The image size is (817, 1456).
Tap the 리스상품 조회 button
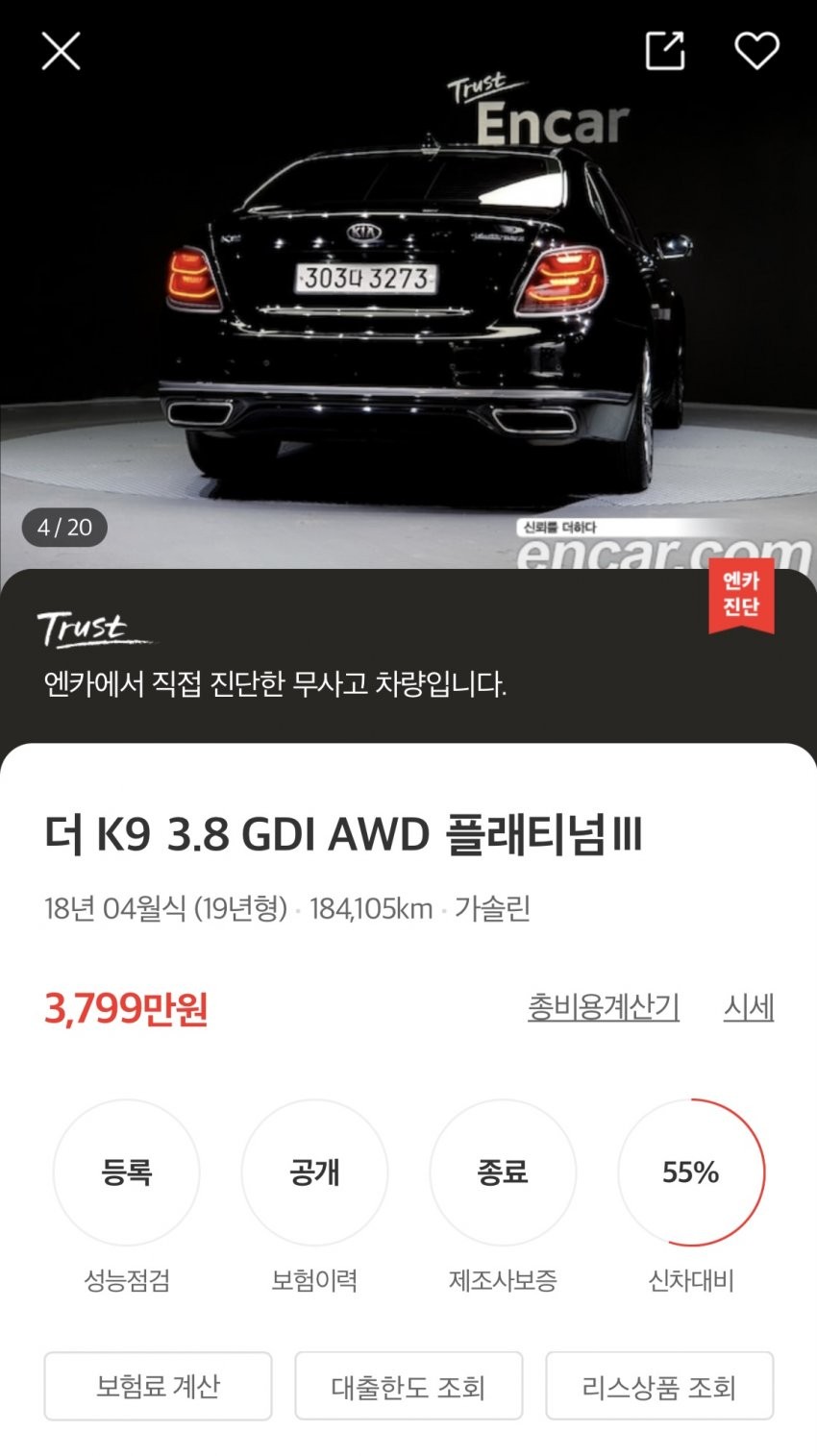coord(658,1385)
